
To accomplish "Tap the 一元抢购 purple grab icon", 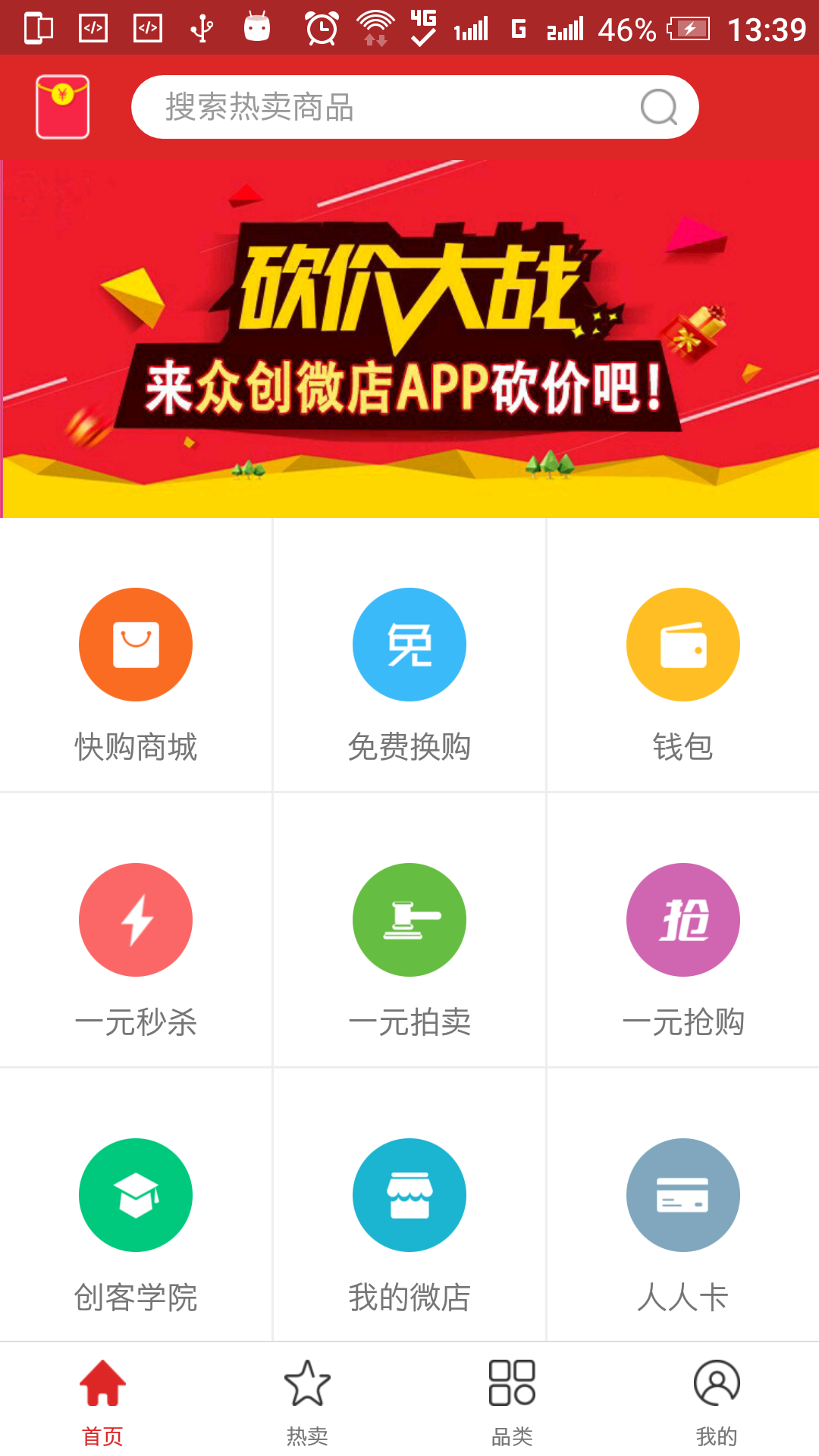I will 682,919.
